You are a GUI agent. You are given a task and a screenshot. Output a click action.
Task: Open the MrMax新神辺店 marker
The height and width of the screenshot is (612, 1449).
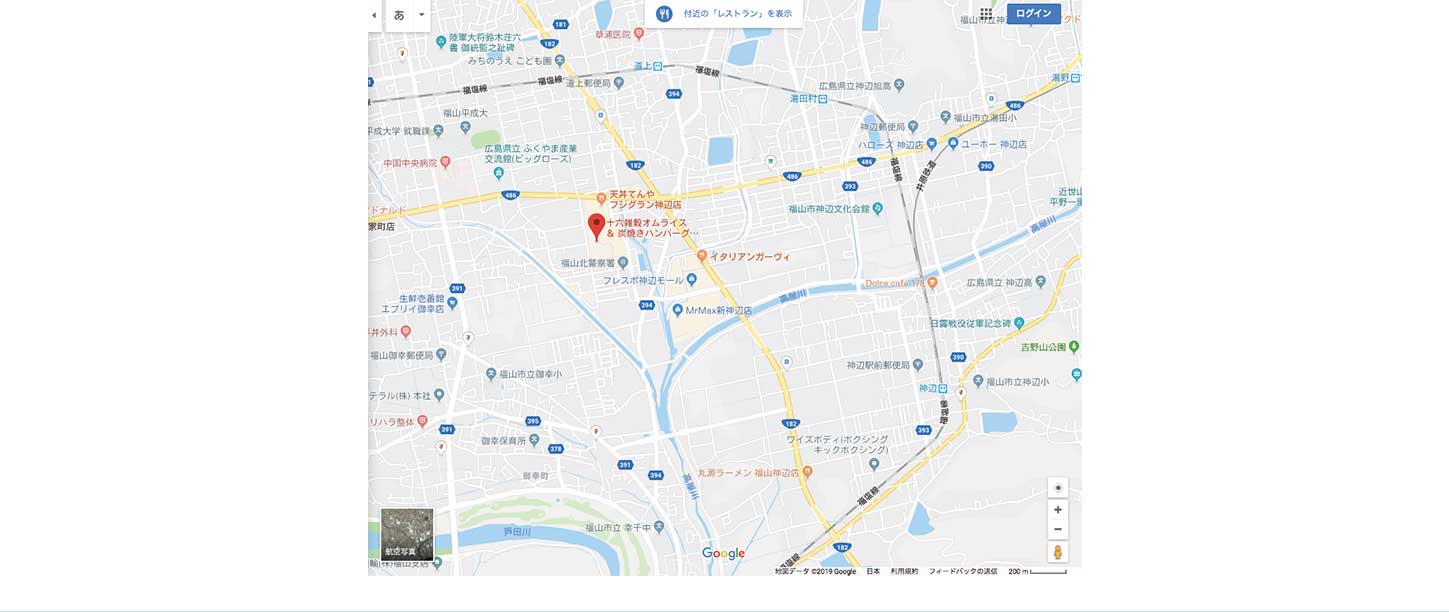click(677, 311)
